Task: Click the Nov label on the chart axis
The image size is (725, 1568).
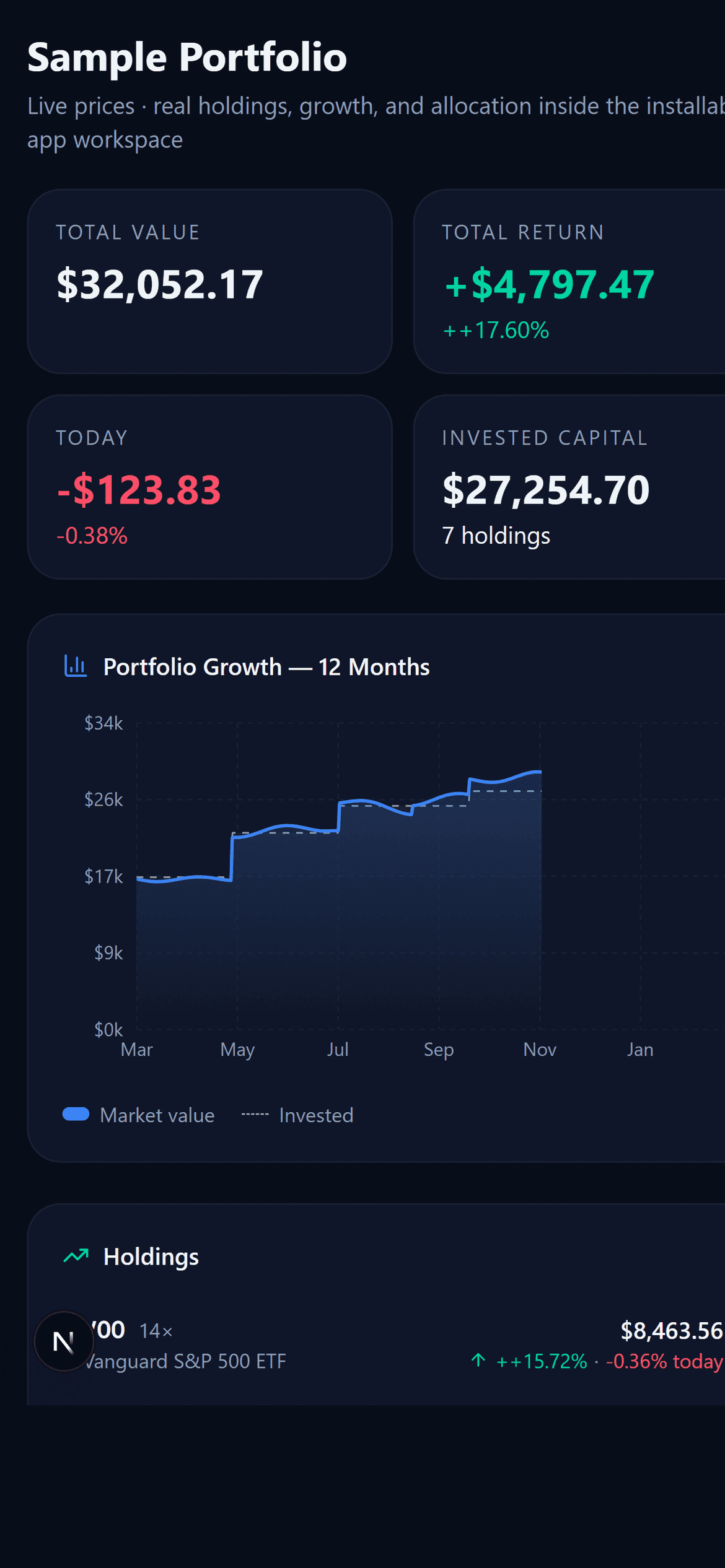Action: pos(539,1049)
